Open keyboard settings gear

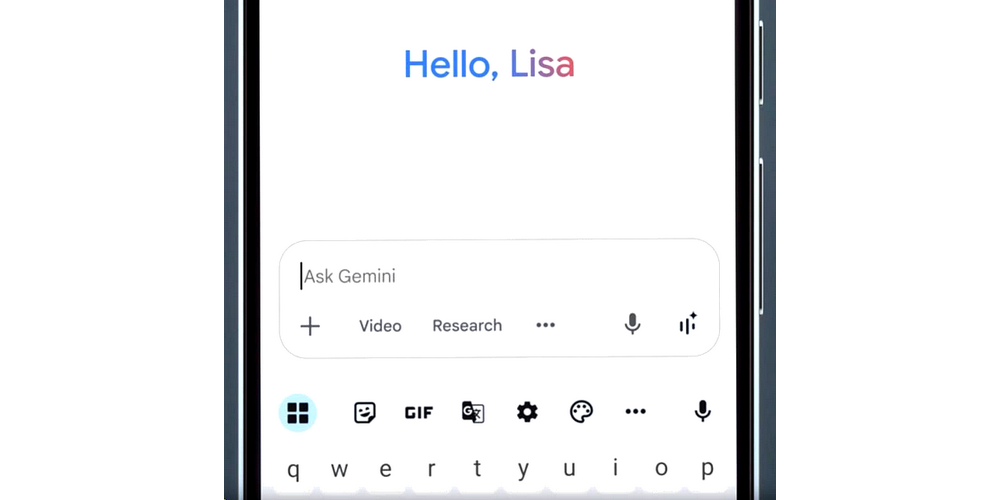[x=527, y=412]
